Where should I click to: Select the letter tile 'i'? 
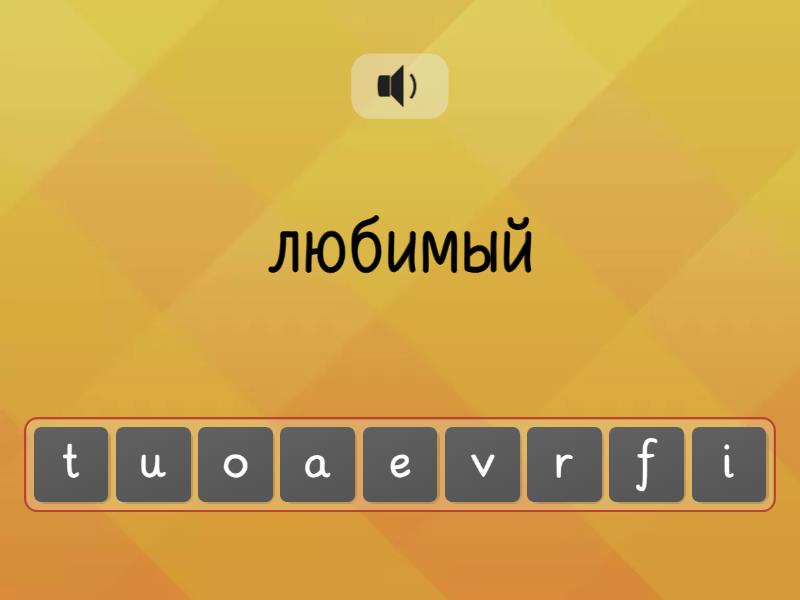729,465
